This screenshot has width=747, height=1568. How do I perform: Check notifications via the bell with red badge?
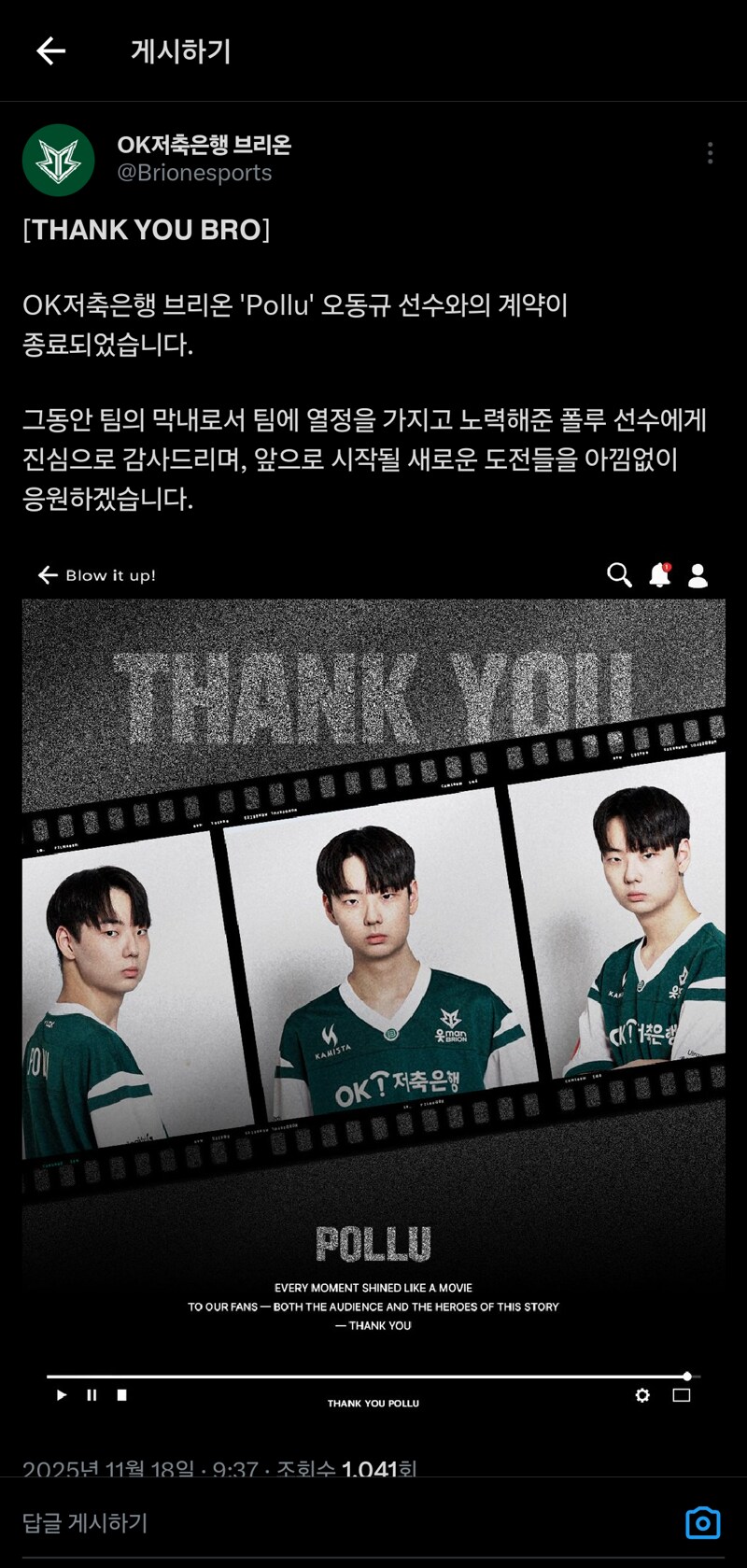[x=661, y=575]
